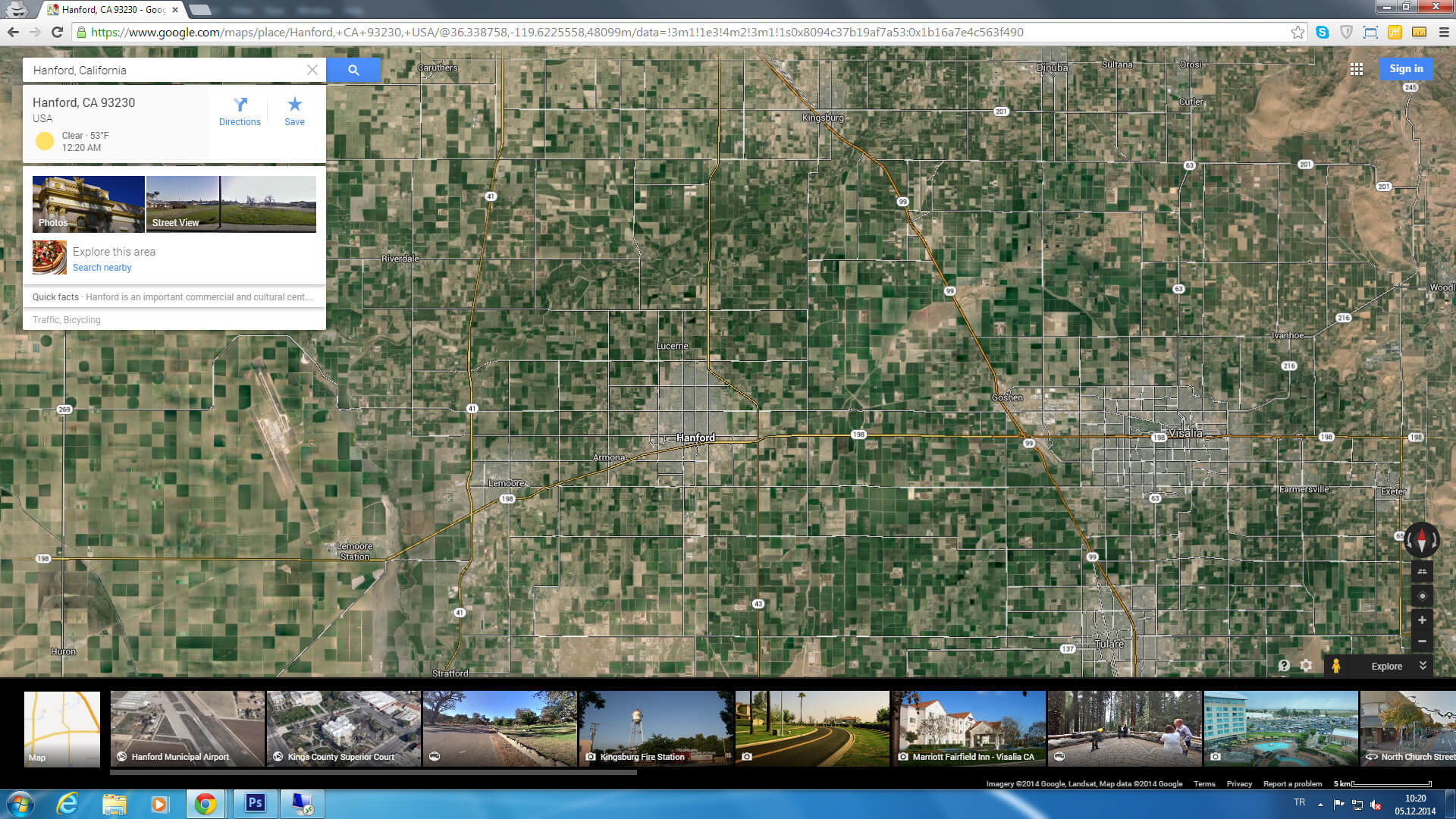
Task: Open the Hanford Municipal Airport image
Action: tap(187, 728)
